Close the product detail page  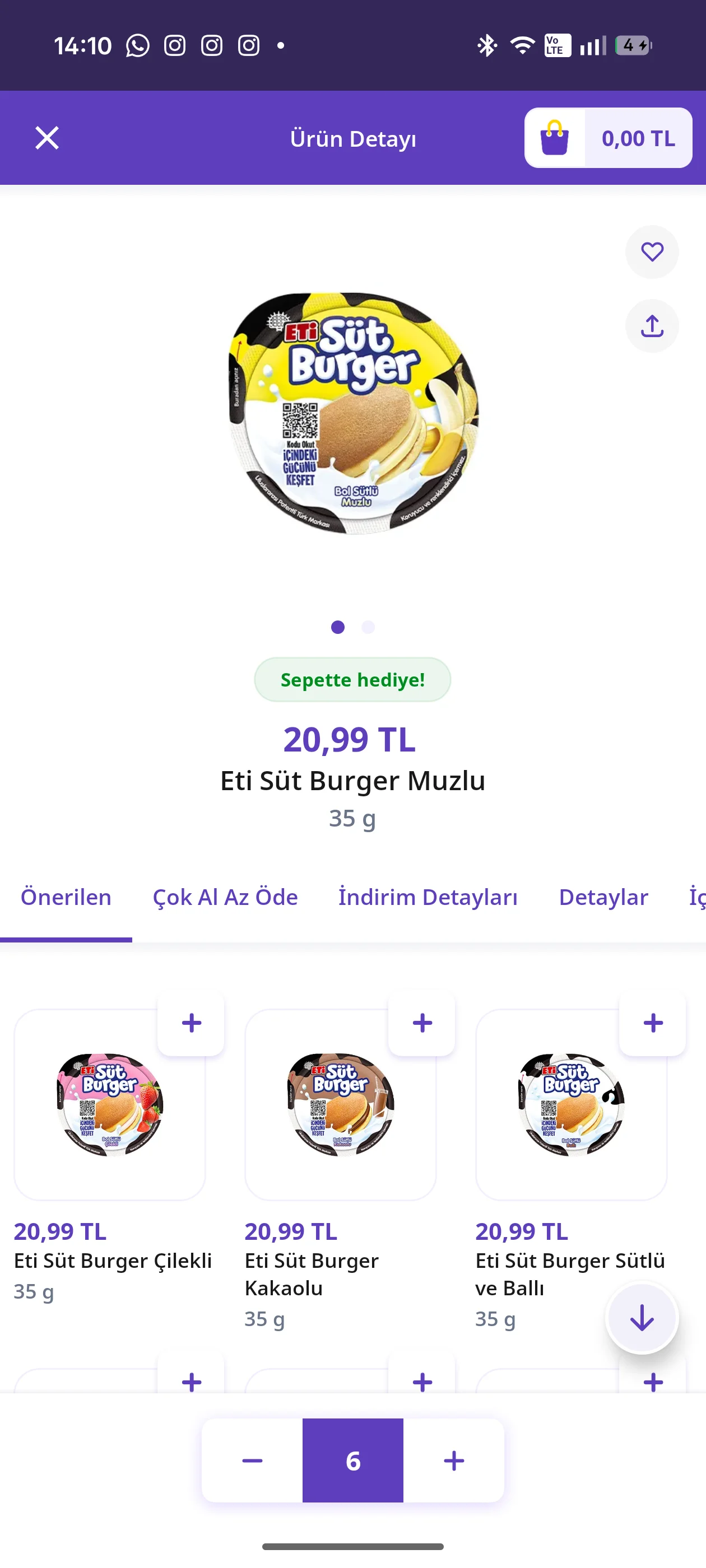click(47, 138)
